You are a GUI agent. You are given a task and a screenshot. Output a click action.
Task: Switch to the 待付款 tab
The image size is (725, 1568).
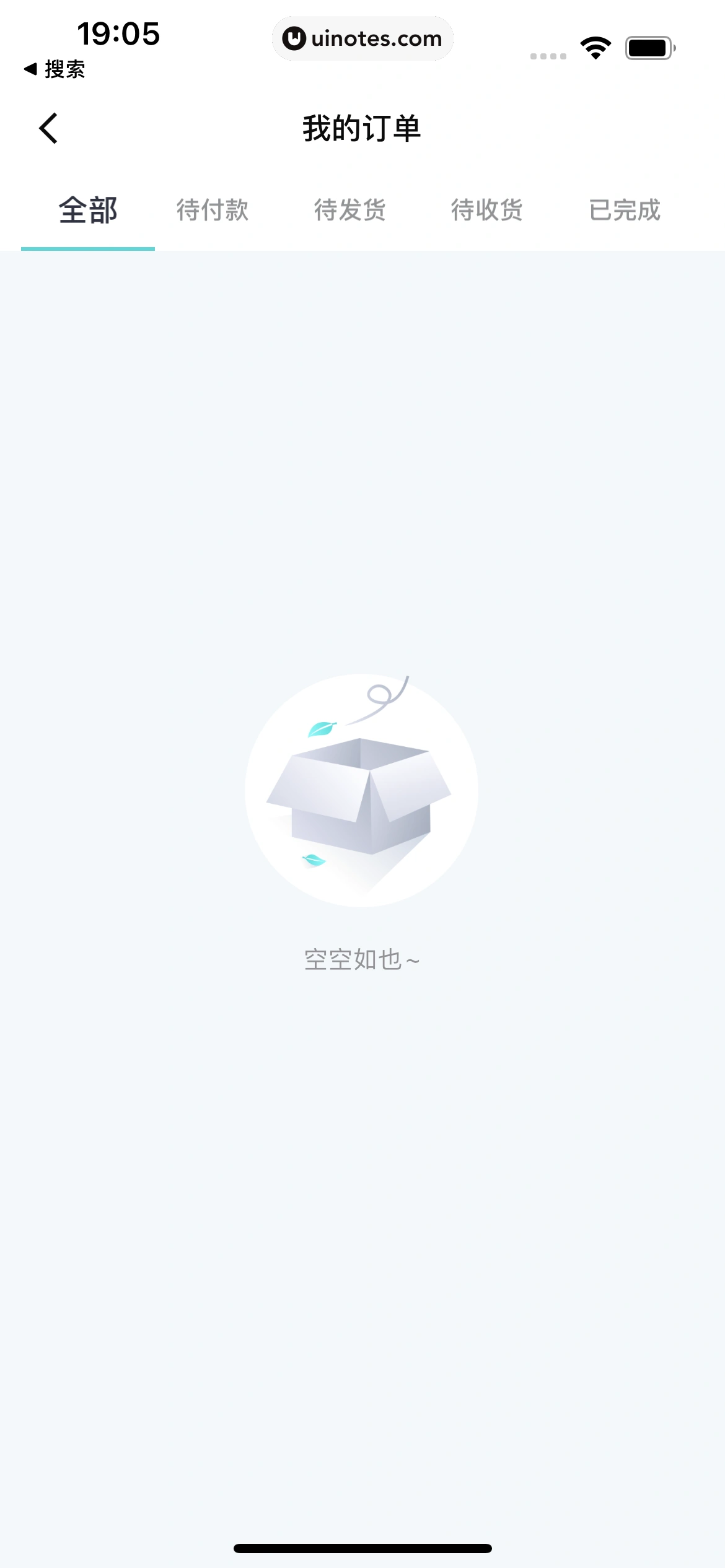pyautogui.click(x=212, y=211)
